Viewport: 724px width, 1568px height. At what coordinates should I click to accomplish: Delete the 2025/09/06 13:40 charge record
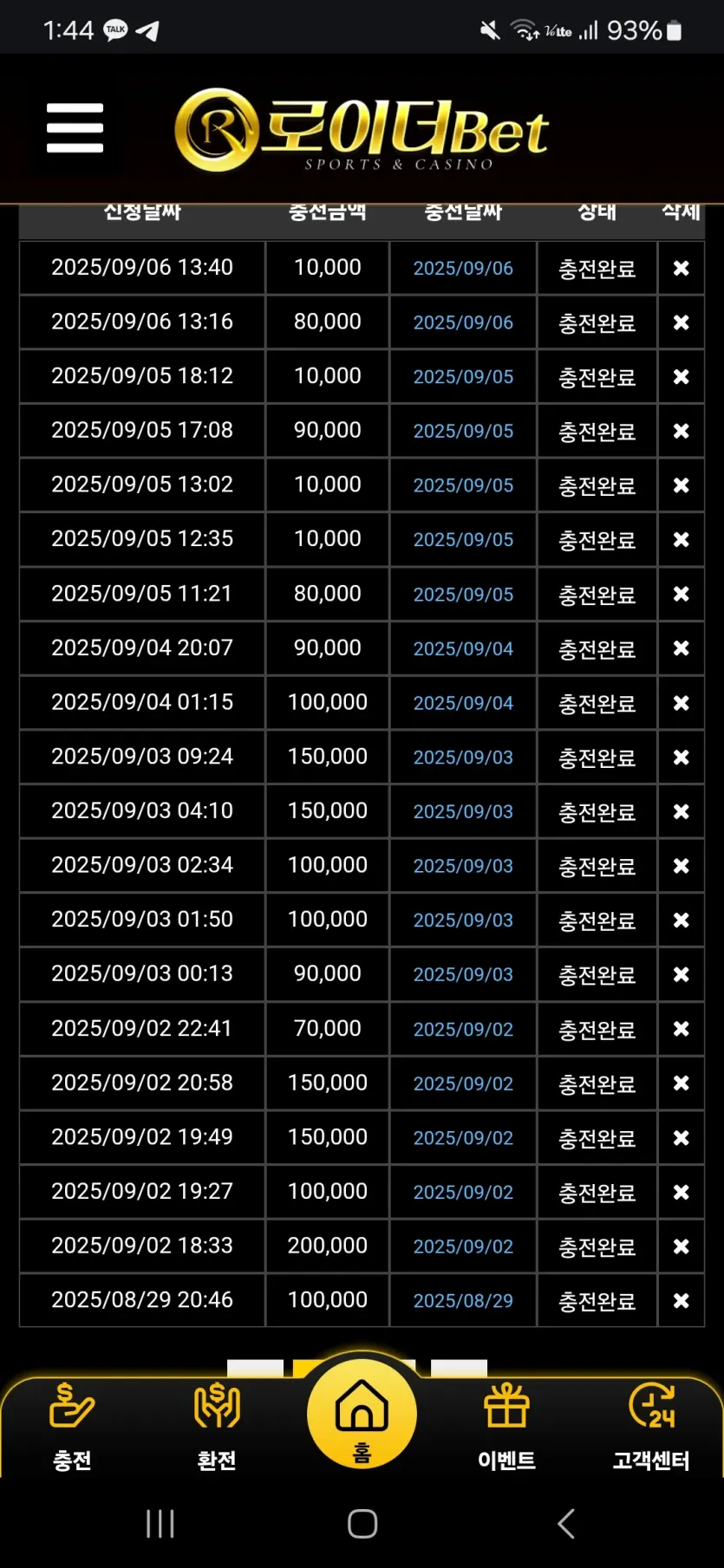[682, 269]
